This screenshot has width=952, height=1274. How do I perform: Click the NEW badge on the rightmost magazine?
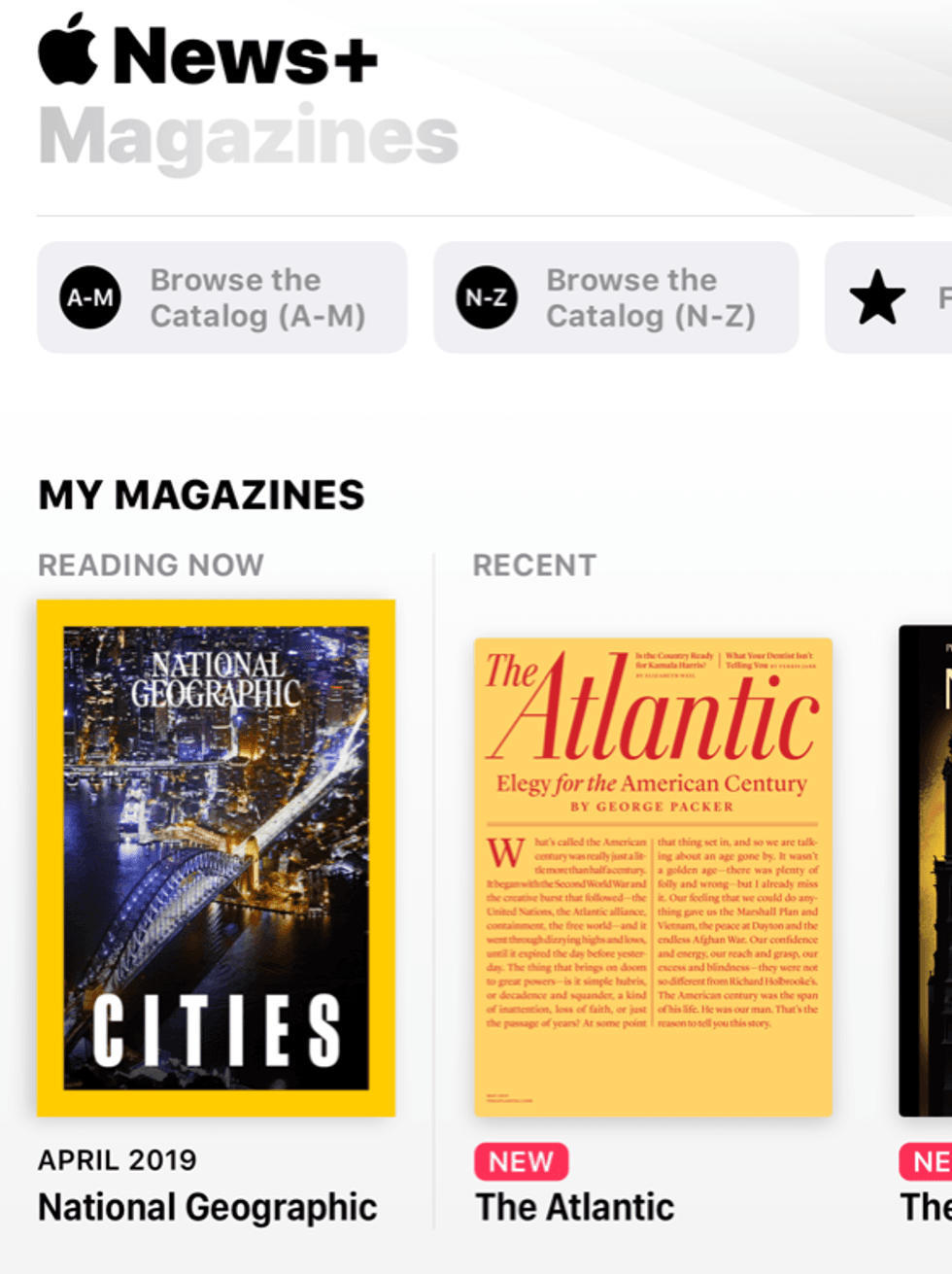[931, 1160]
